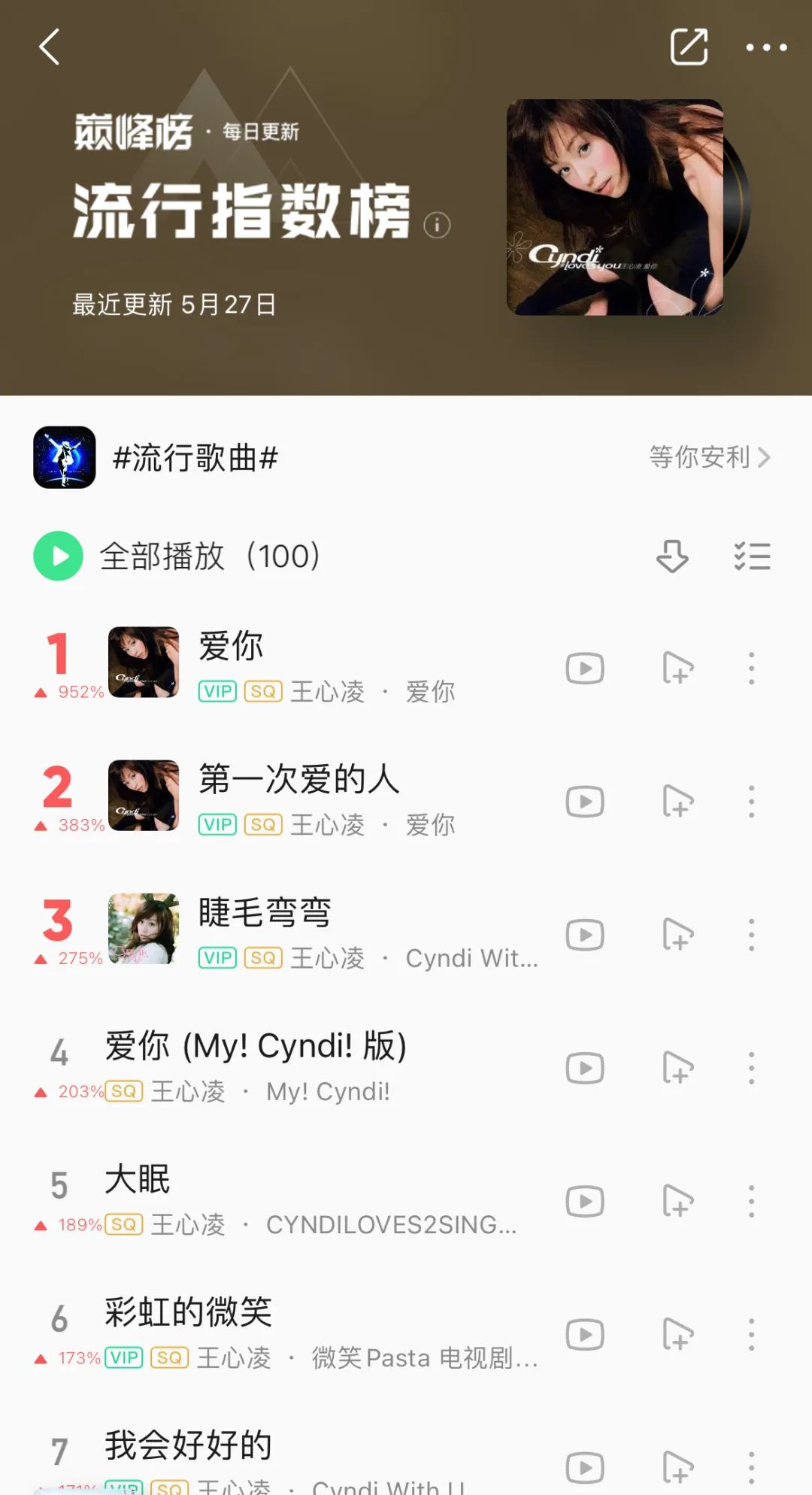Share this chart via the share icon
812x1495 pixels.
point(689,47)
